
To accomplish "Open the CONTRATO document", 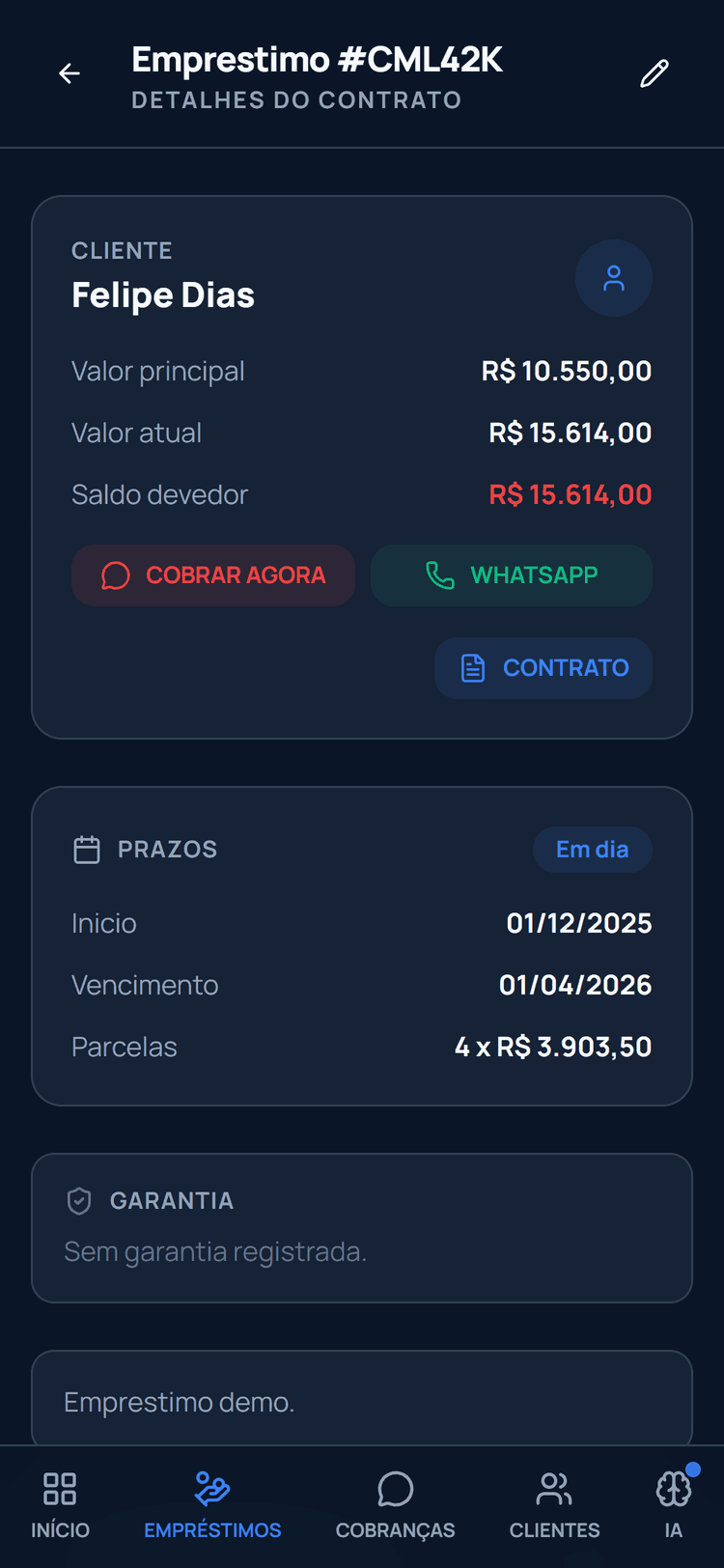I will point(543,667).
